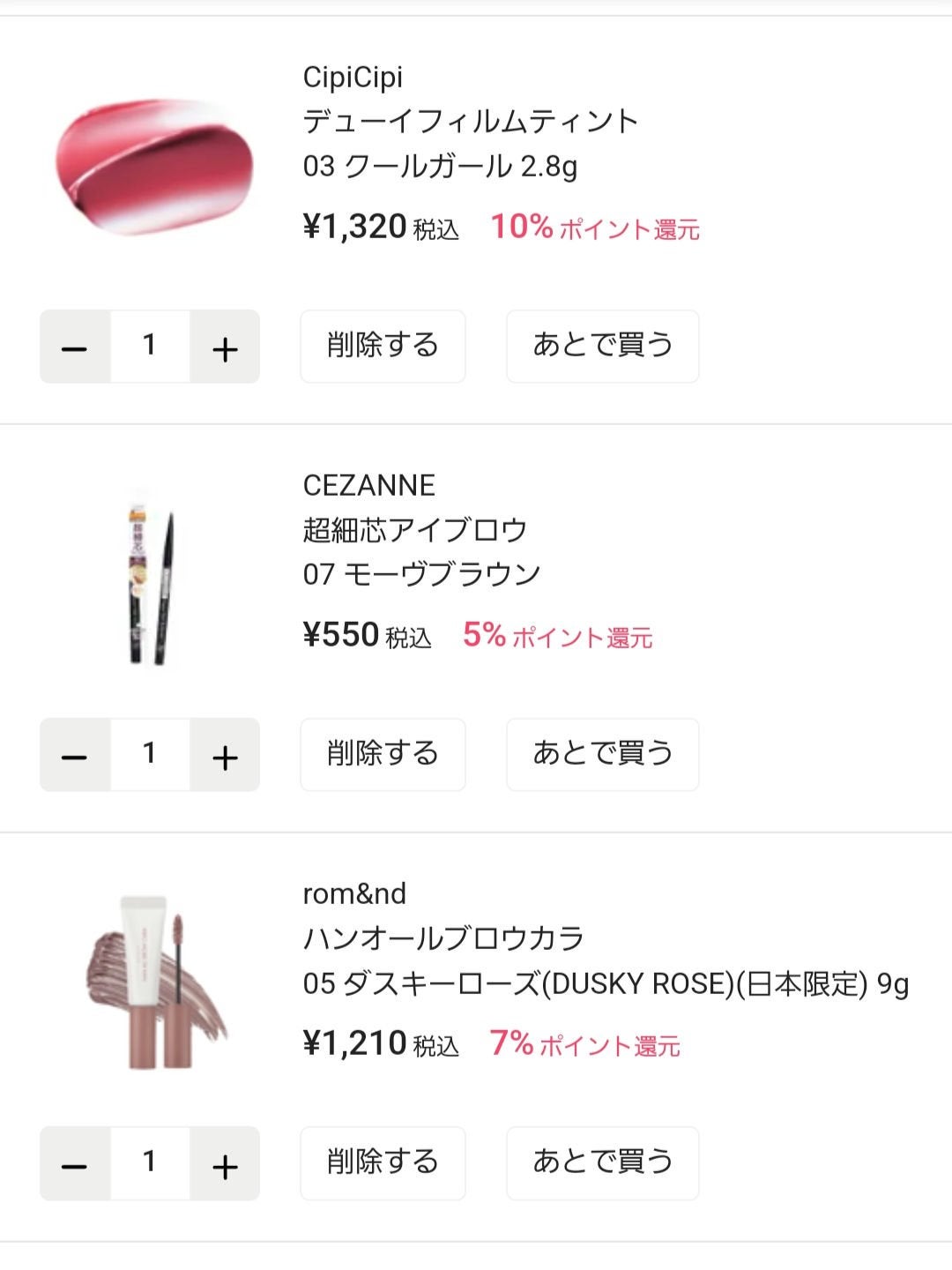Increase quantity of the rom&nd brow cara
Viewport: 952px width, 1270px height.
tap(224, 1164)
